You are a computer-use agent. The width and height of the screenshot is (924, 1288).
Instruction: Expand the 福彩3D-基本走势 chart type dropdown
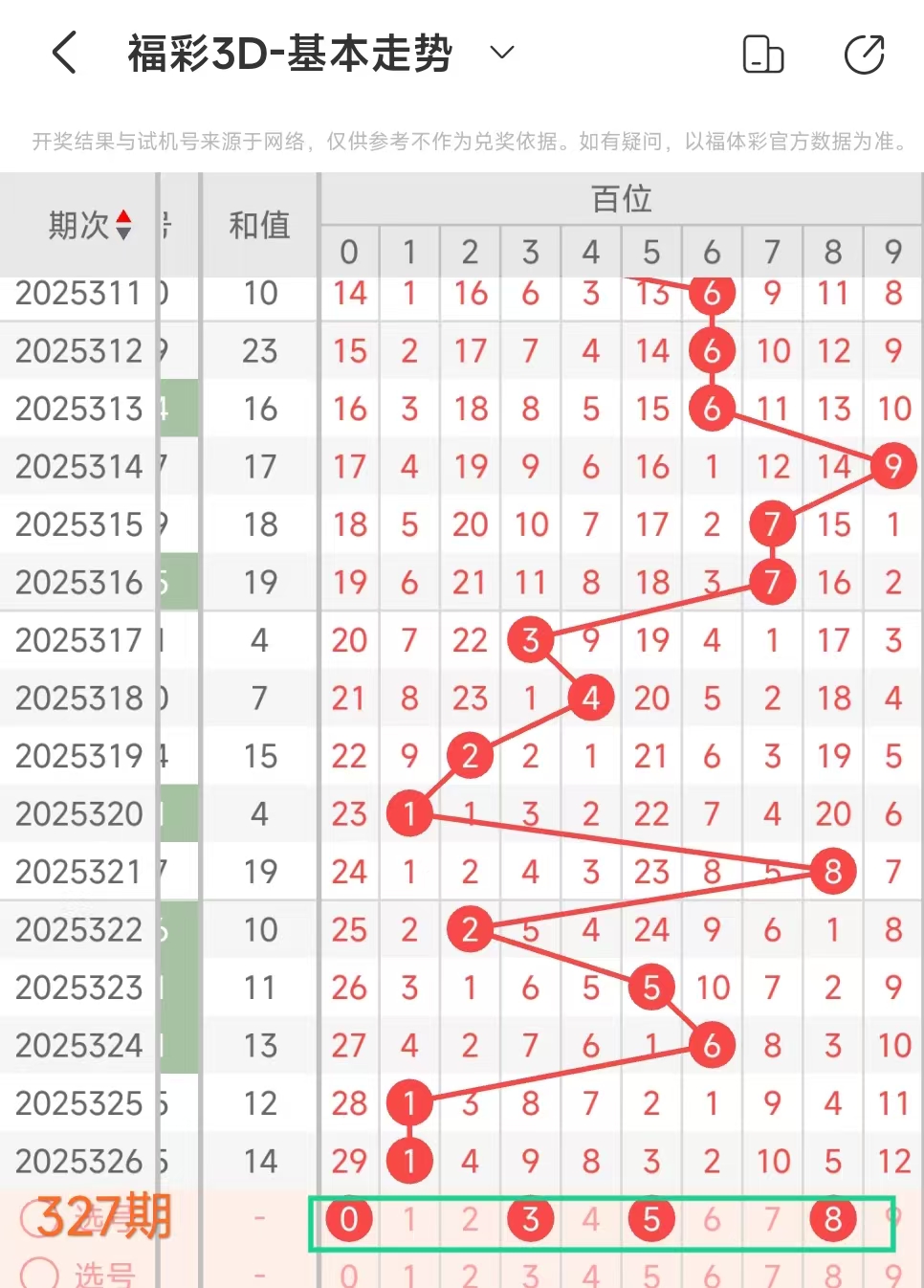click(502, 52)
